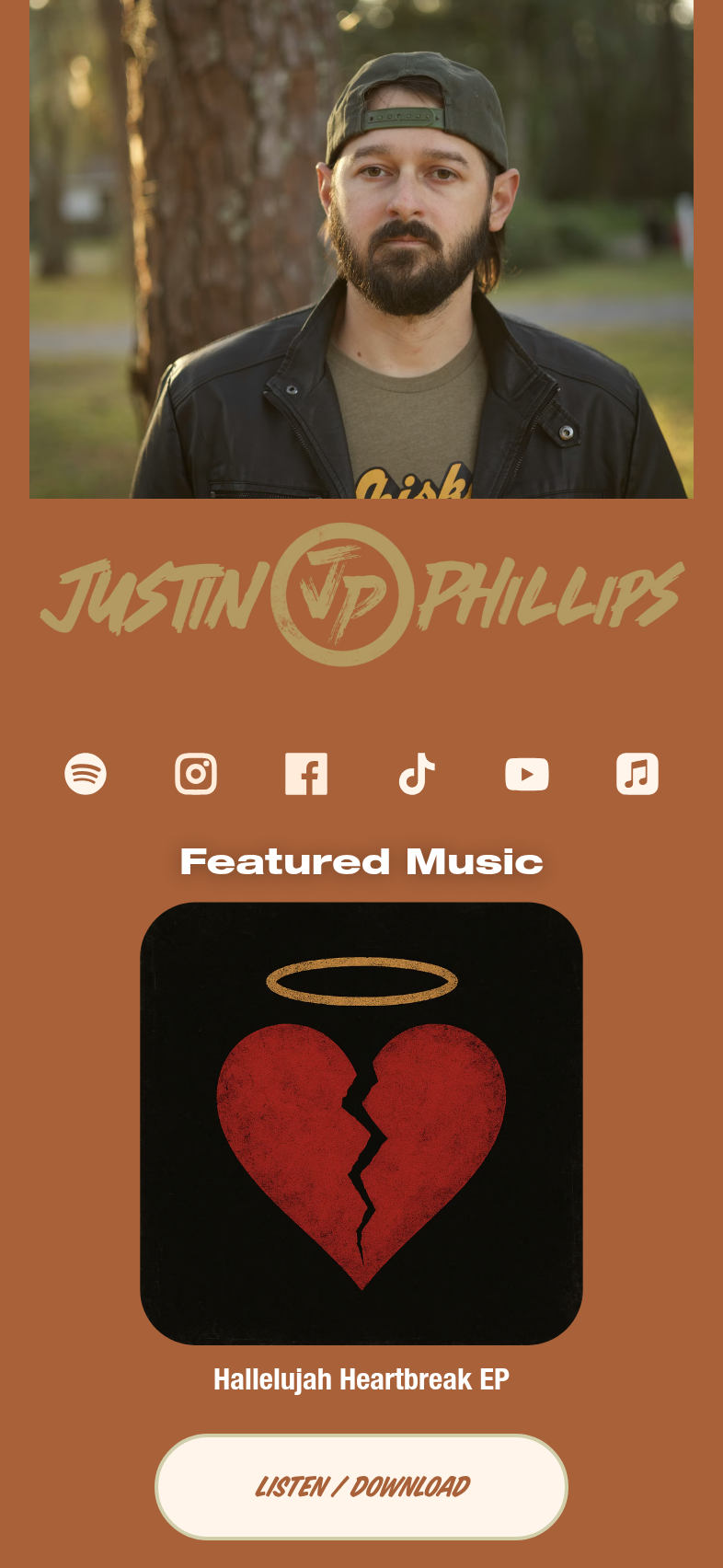Viewport: 723px width, 1568px height.
Task: Open the Hallelujah Heartbreak EP cover
Action: point(361,1124)
